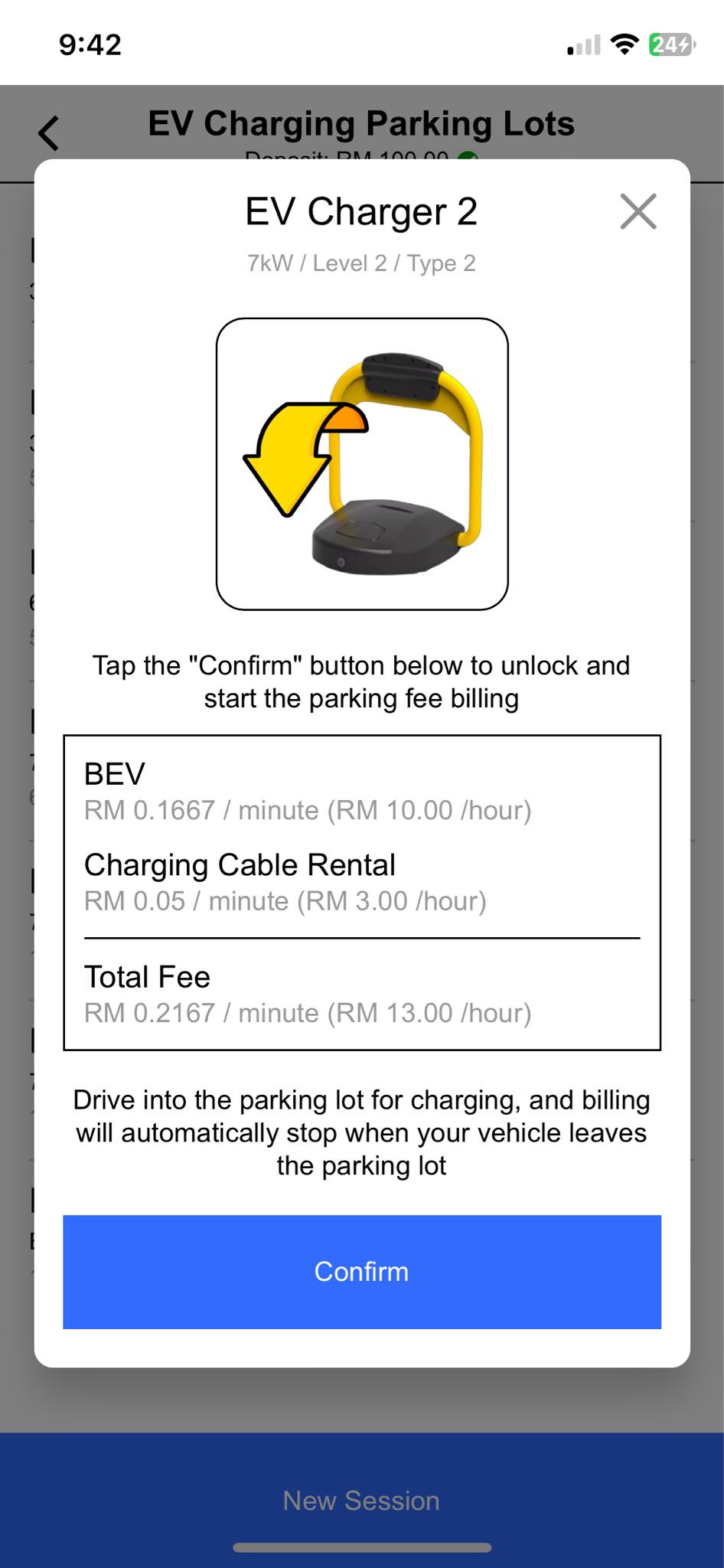Tap the back chevron arrow icon

[x=47, y=132]
